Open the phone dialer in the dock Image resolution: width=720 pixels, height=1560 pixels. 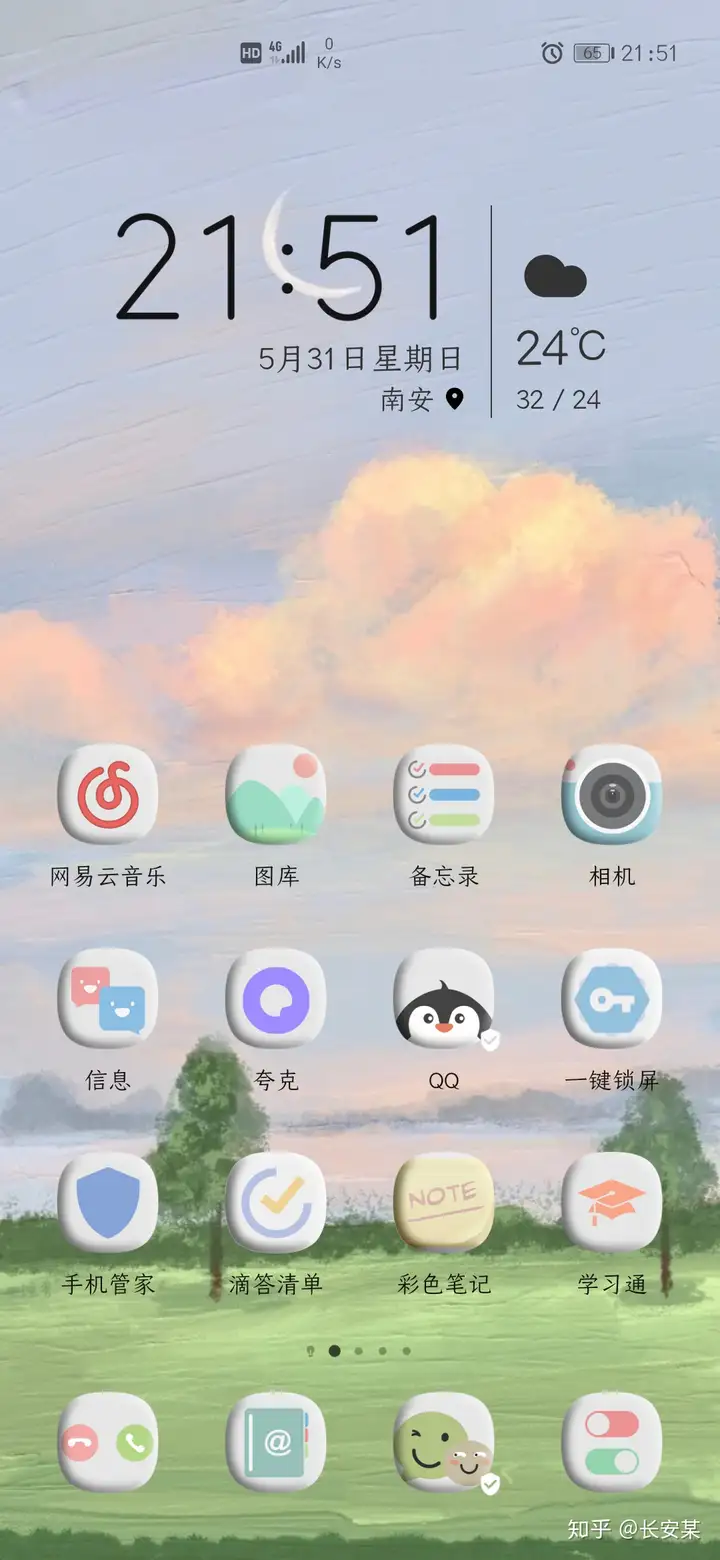[x=108, y=1442]
